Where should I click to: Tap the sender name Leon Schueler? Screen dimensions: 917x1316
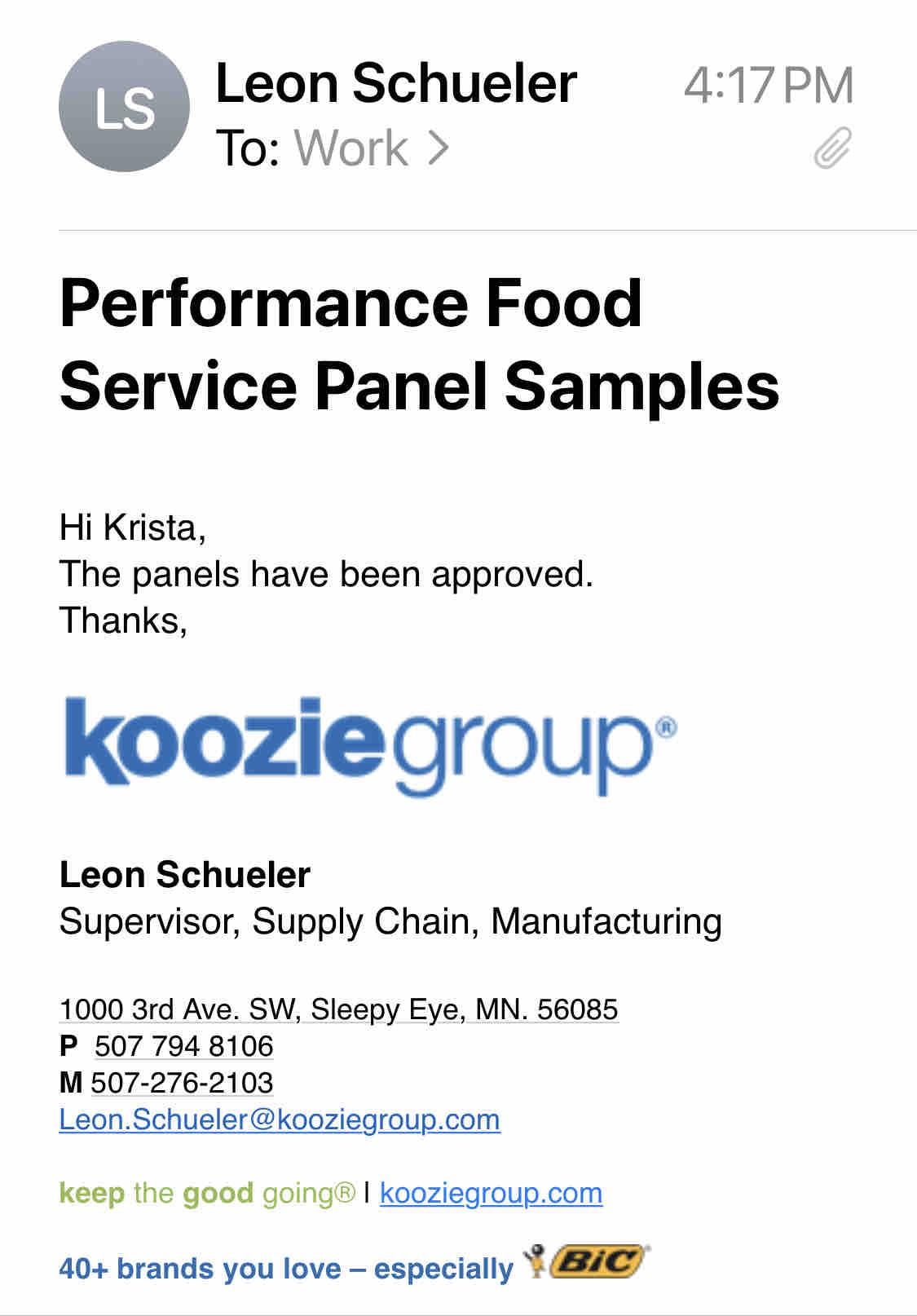[396, 84]
